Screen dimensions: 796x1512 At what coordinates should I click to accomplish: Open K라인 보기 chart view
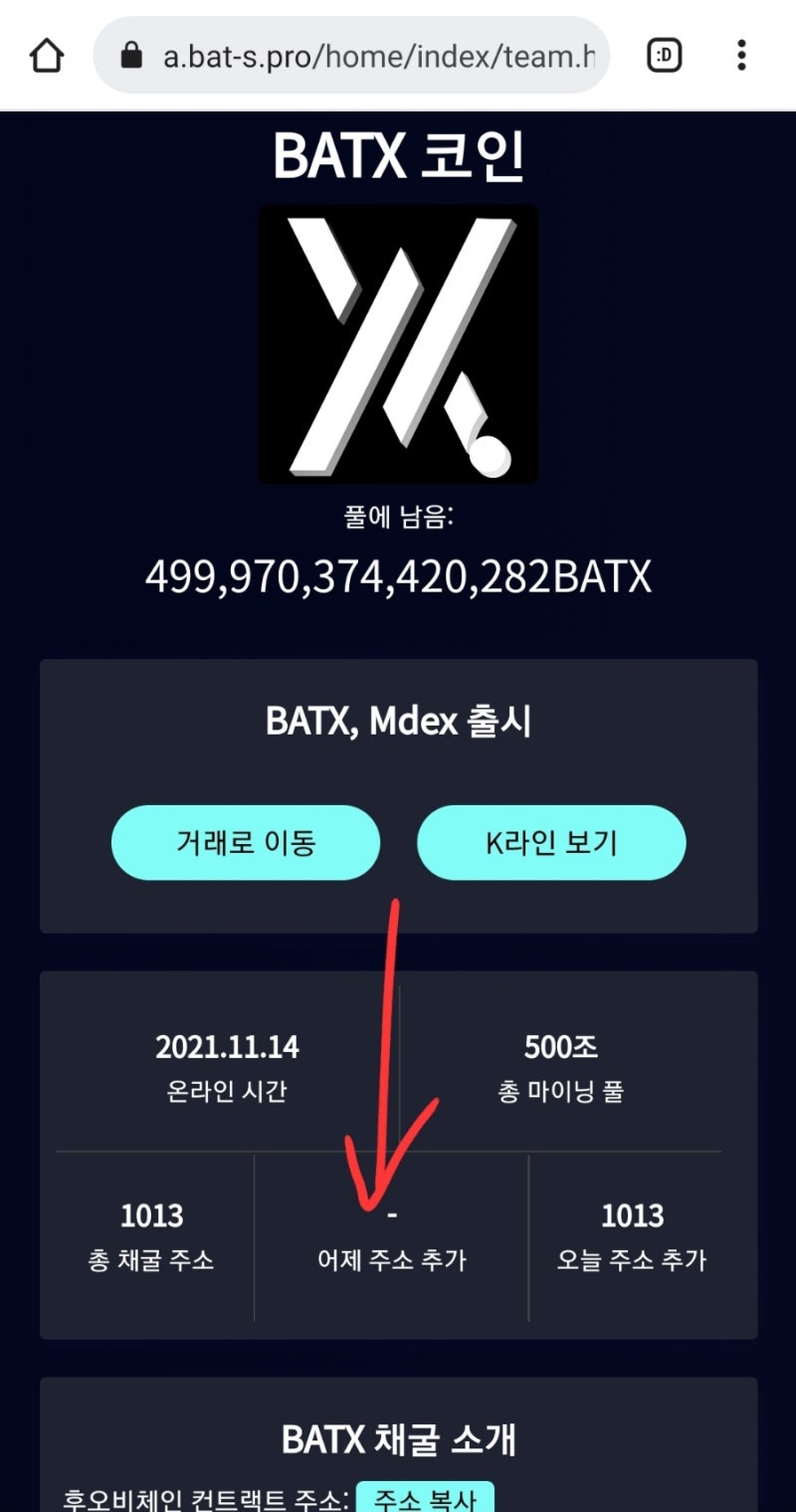pos(552,843)
